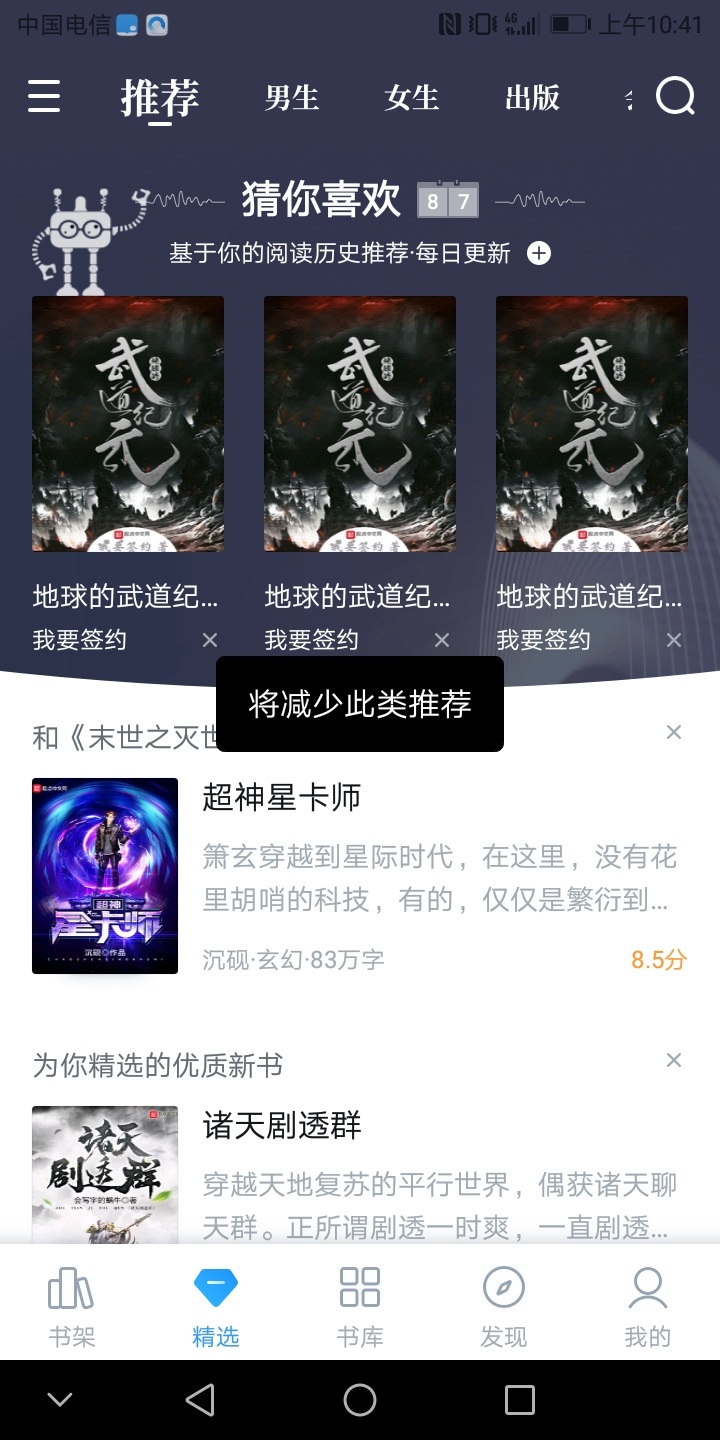Switch to the 书库 library tab
The width and height of the screenshot is (720, 1440).
(x=360, y=1305)
